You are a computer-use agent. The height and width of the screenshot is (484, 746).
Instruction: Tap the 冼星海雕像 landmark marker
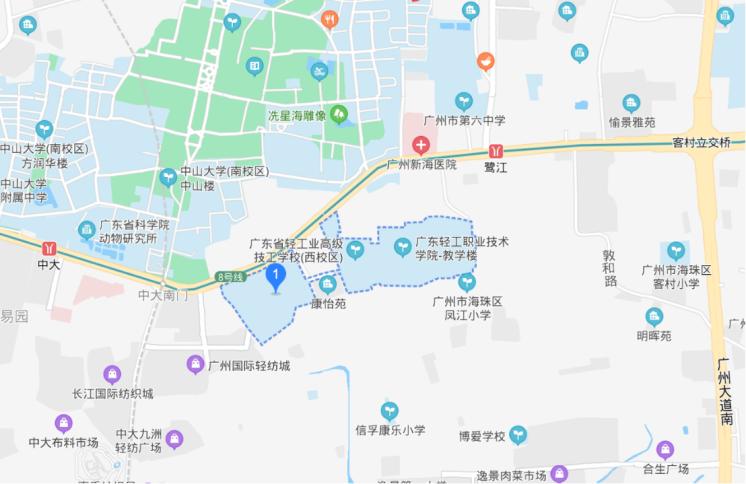click(x=339, y=115)
